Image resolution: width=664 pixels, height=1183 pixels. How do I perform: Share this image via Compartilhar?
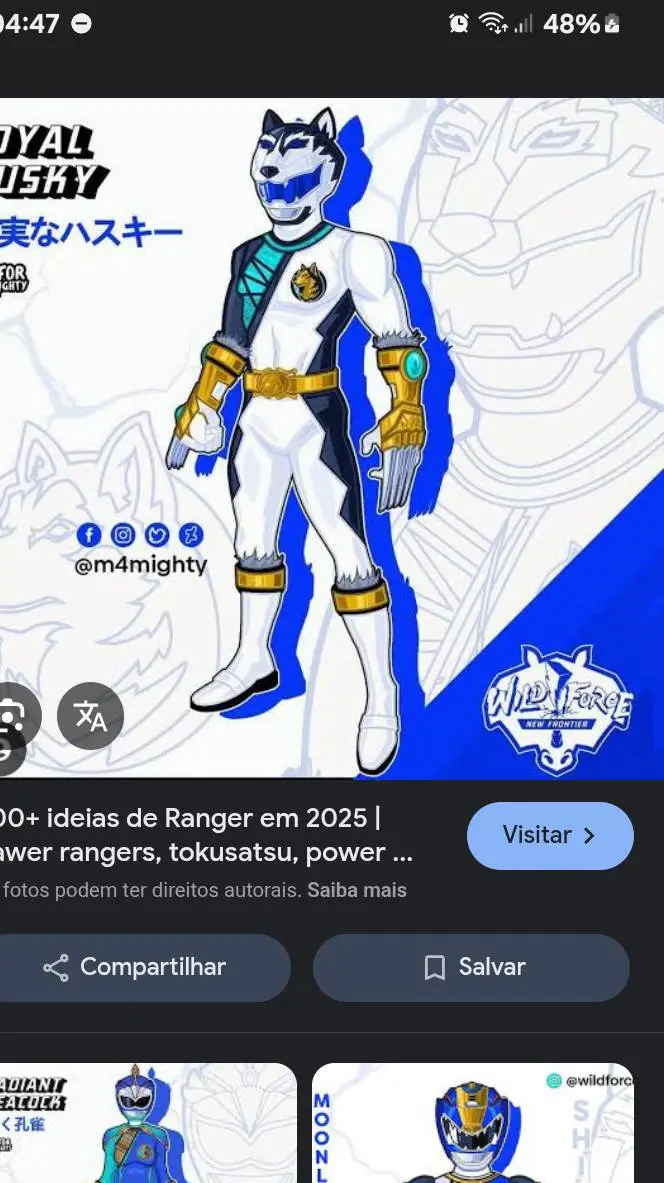point(136,967)
